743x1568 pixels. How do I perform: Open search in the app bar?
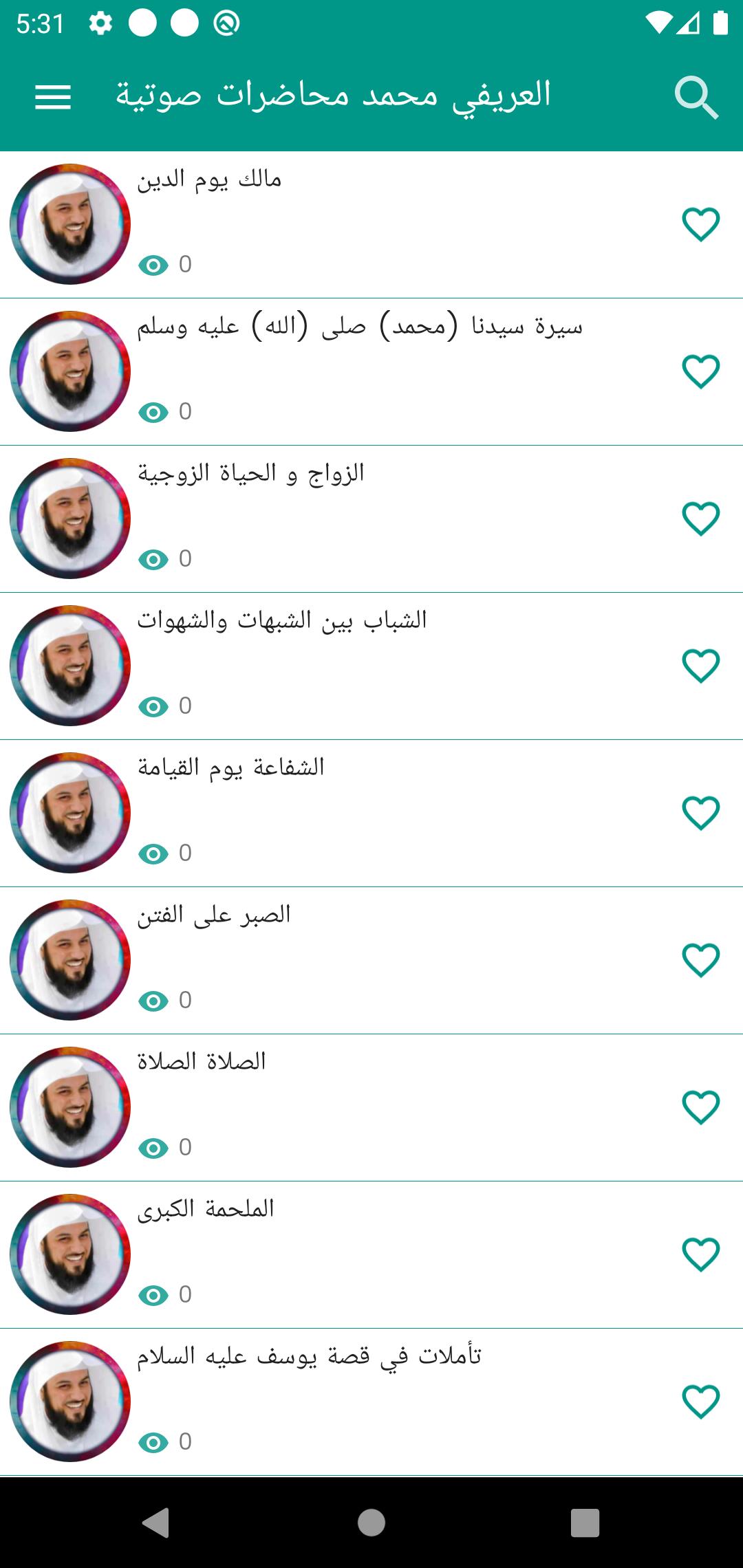click(x=696, y=97)
